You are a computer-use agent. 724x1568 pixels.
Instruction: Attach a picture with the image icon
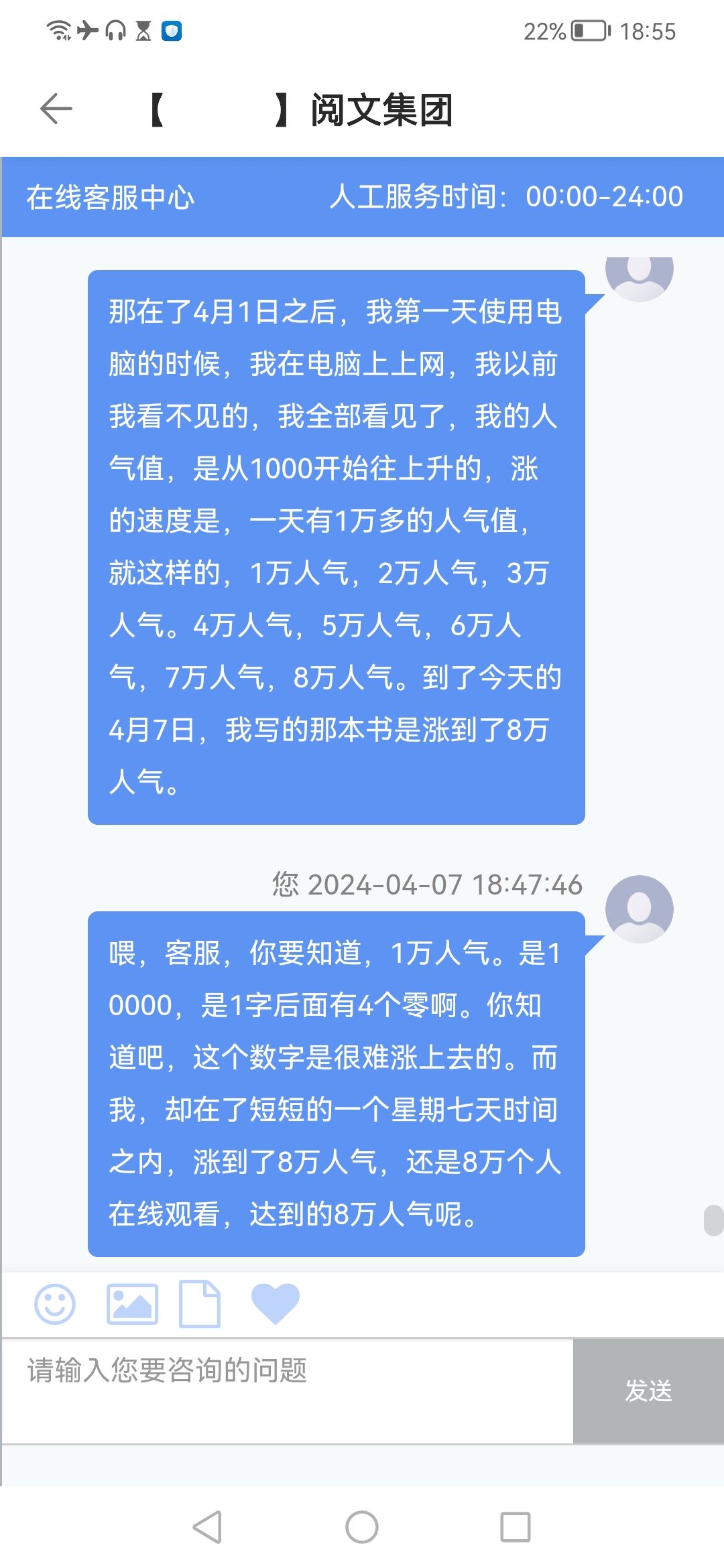(133, 1304)
